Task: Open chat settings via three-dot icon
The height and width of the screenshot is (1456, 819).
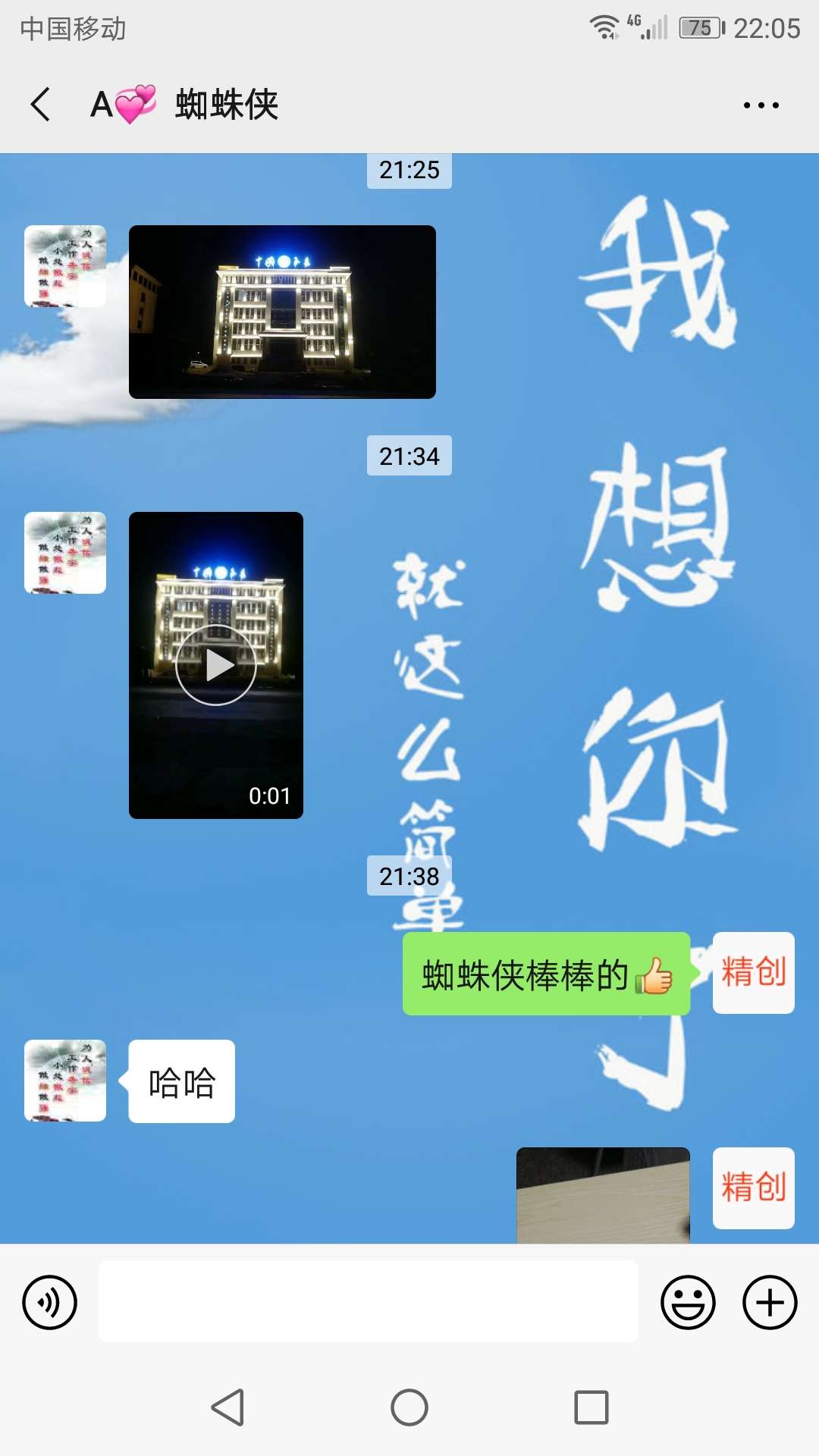Action: click(762, 104)
